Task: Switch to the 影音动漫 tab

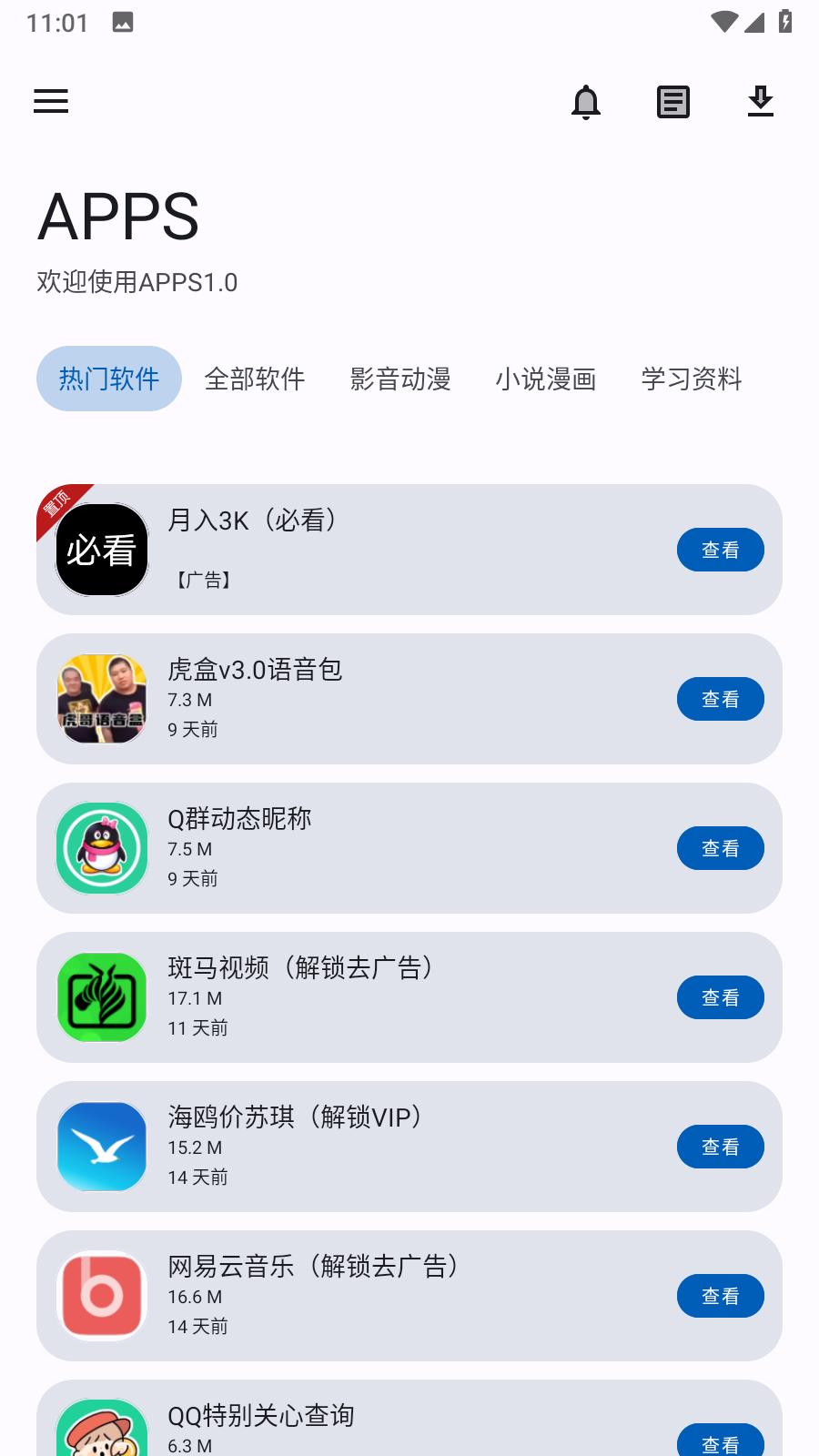Action: [400, 379]
